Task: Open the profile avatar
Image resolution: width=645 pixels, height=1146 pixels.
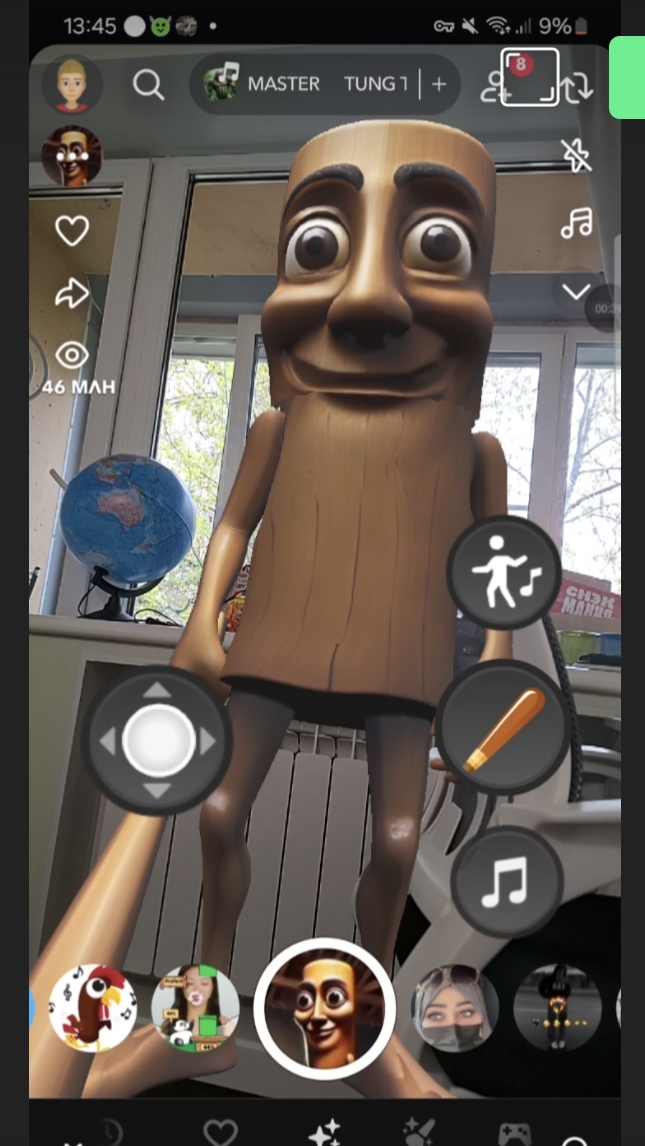Action: (71, 85)
